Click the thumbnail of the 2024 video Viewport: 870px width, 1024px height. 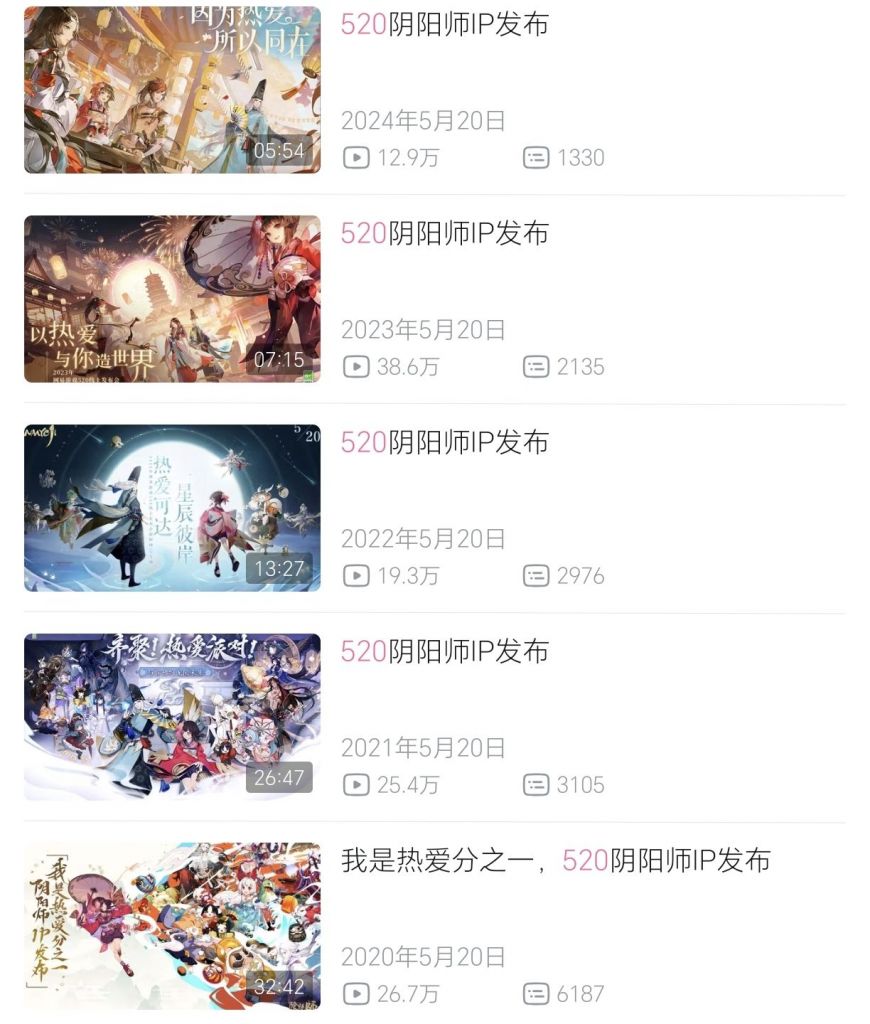point(172,88)
